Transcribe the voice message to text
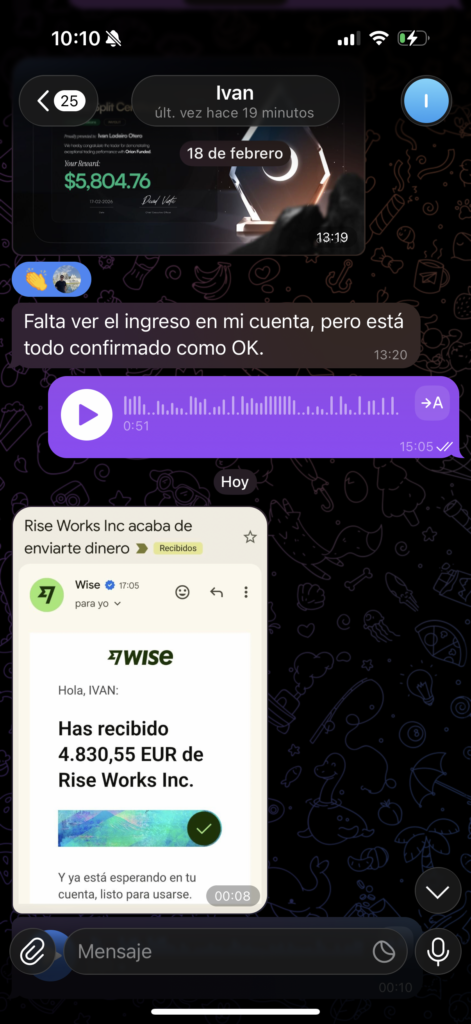This screenshot has width=471, height=1024. [x=432, y=403]
